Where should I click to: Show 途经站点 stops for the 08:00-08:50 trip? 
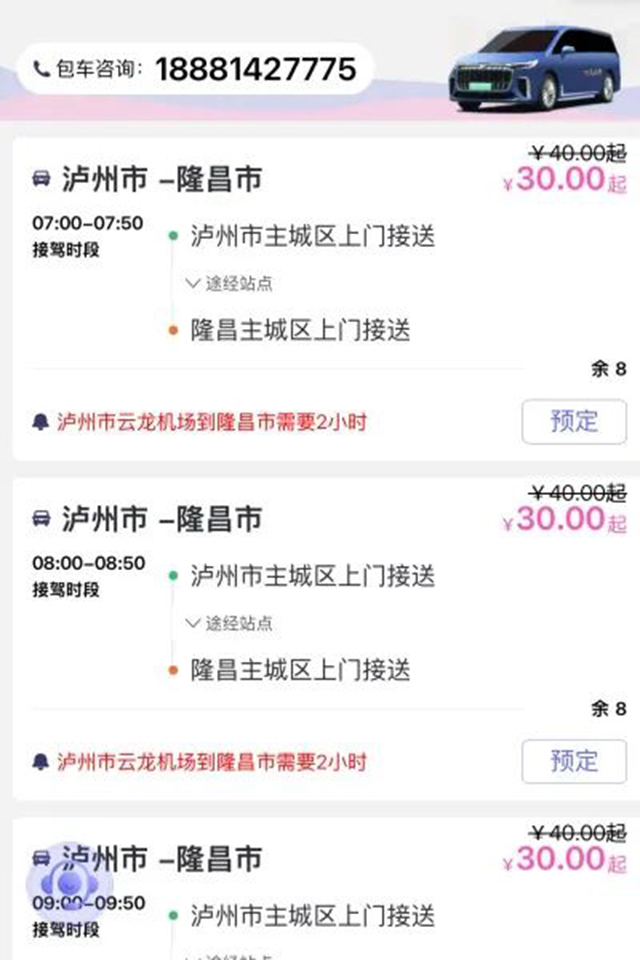tap(230, 624)
